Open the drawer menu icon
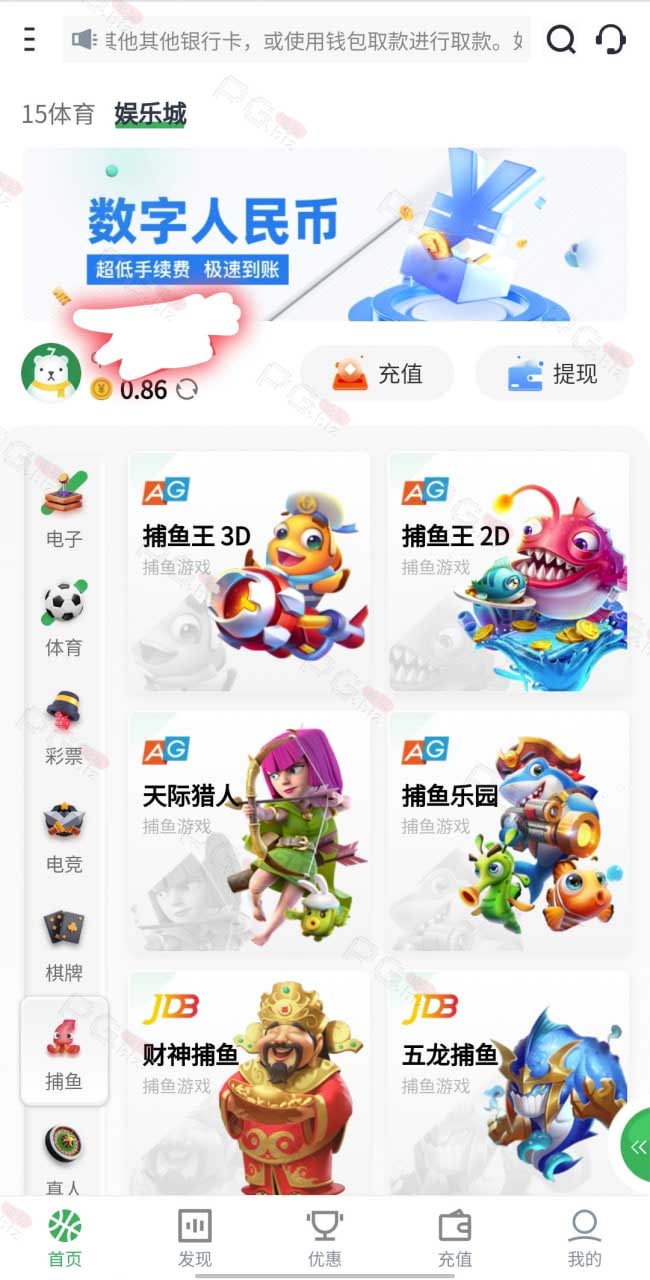Image resolution: width=650 pixels, height=1280 pixels. [30, 39]
